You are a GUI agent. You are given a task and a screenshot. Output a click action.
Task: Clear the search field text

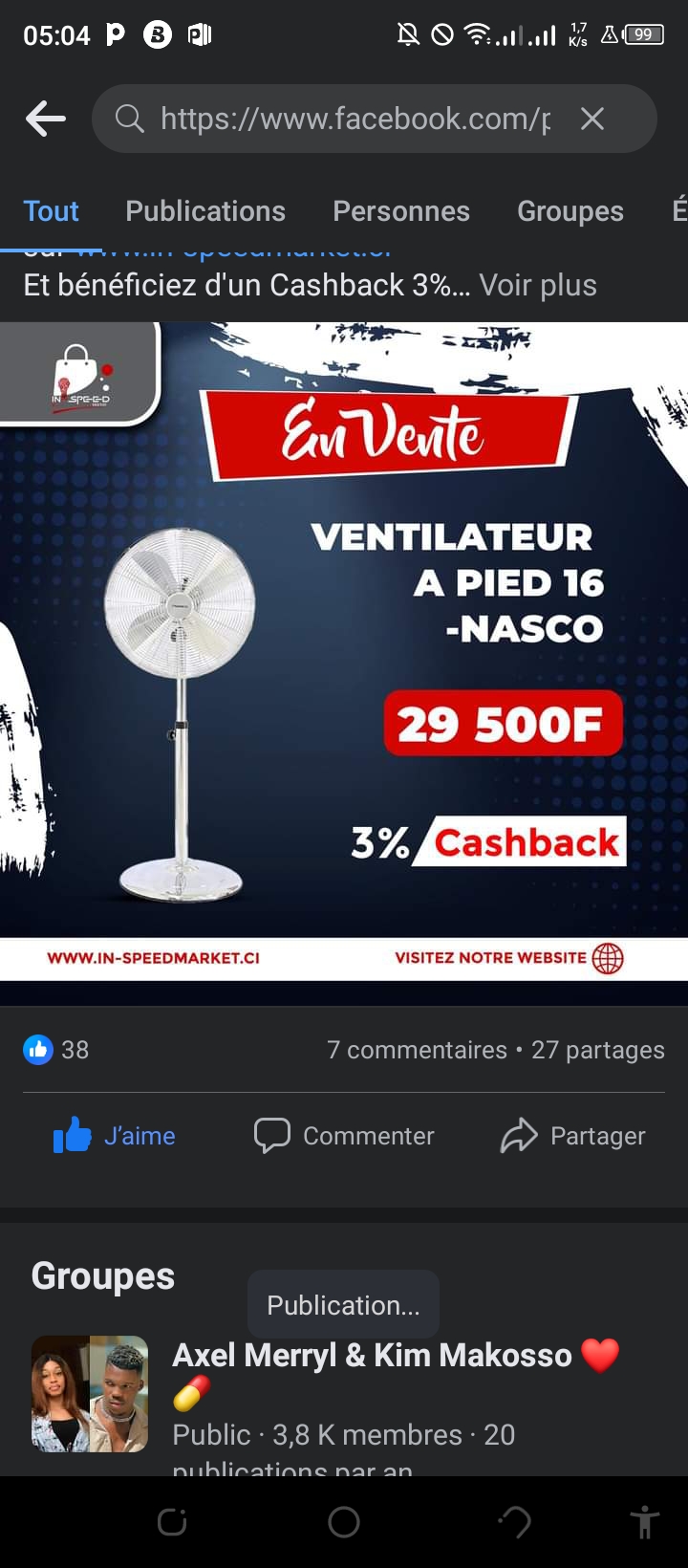pos(592,119)
